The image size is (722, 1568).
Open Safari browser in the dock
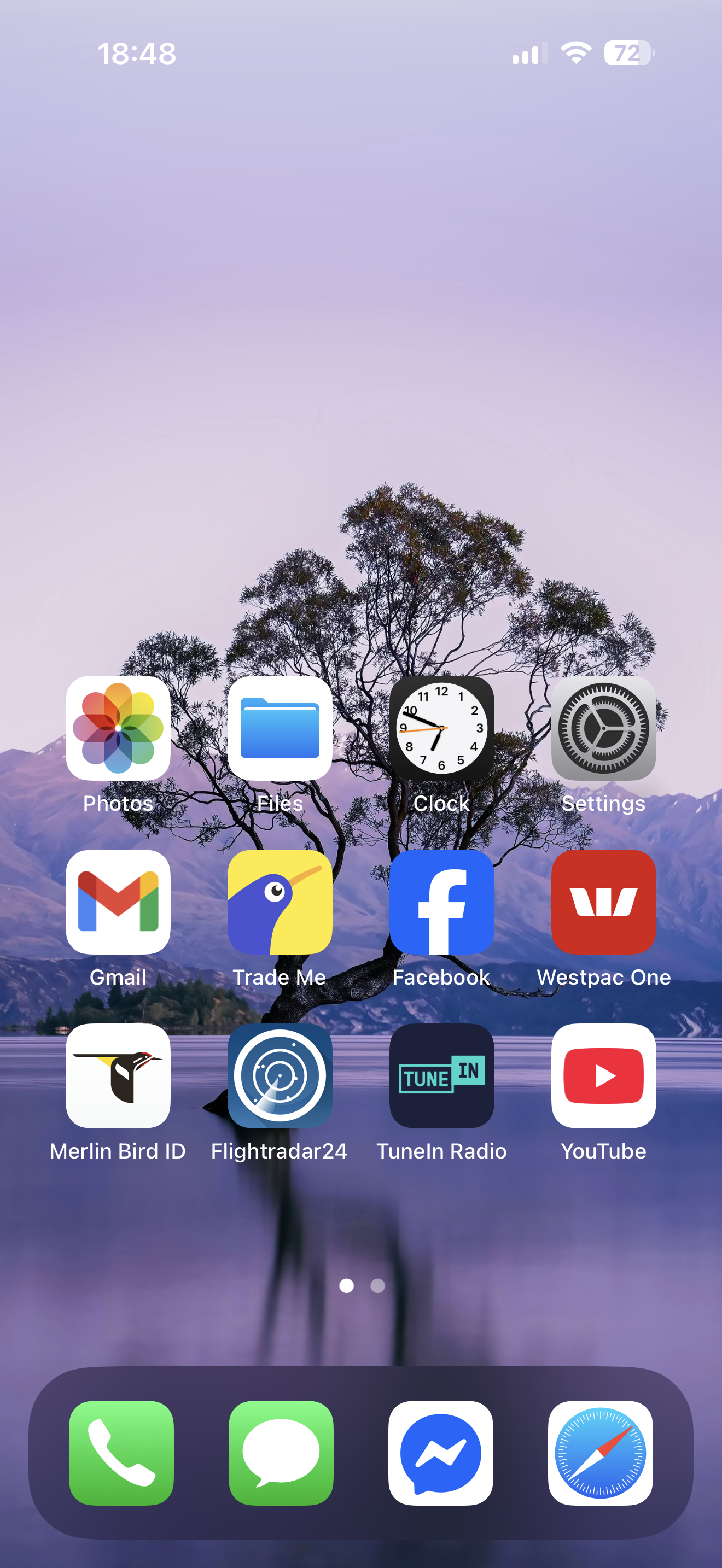pyautogui.click(x=600, y=1453)
